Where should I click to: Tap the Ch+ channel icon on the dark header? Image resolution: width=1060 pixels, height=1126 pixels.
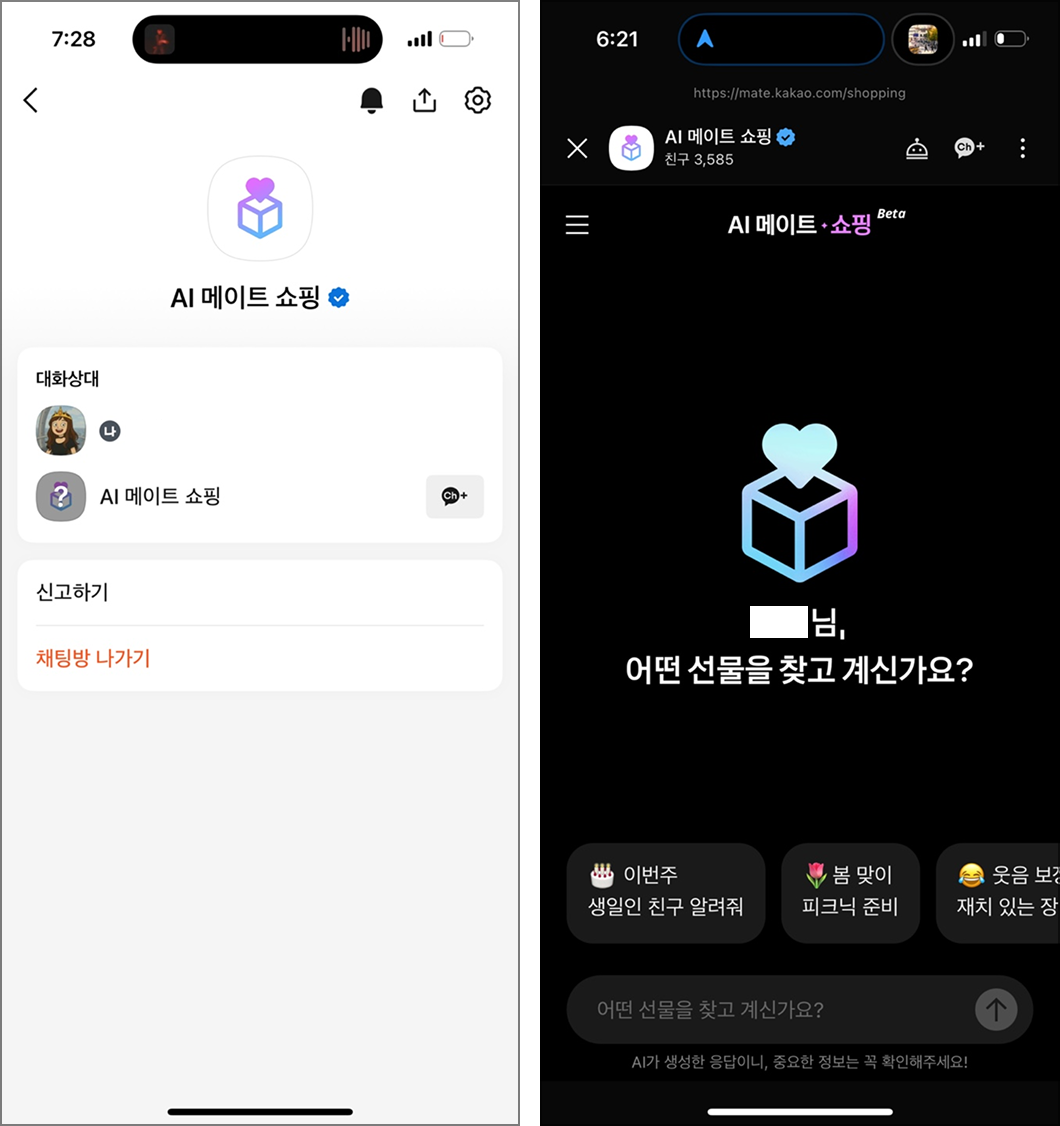click(968, 148)
